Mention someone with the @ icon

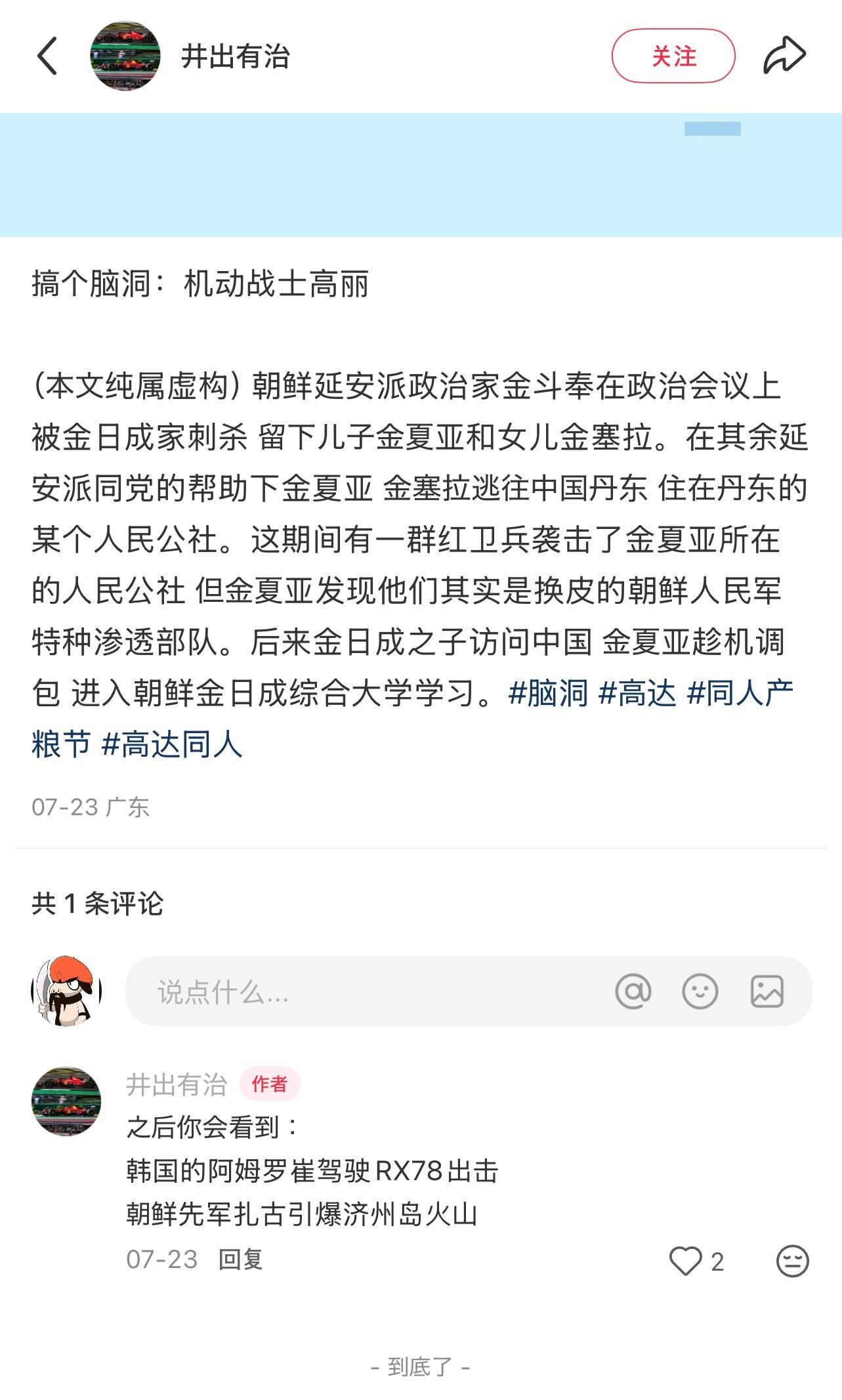tap(633, 991)
